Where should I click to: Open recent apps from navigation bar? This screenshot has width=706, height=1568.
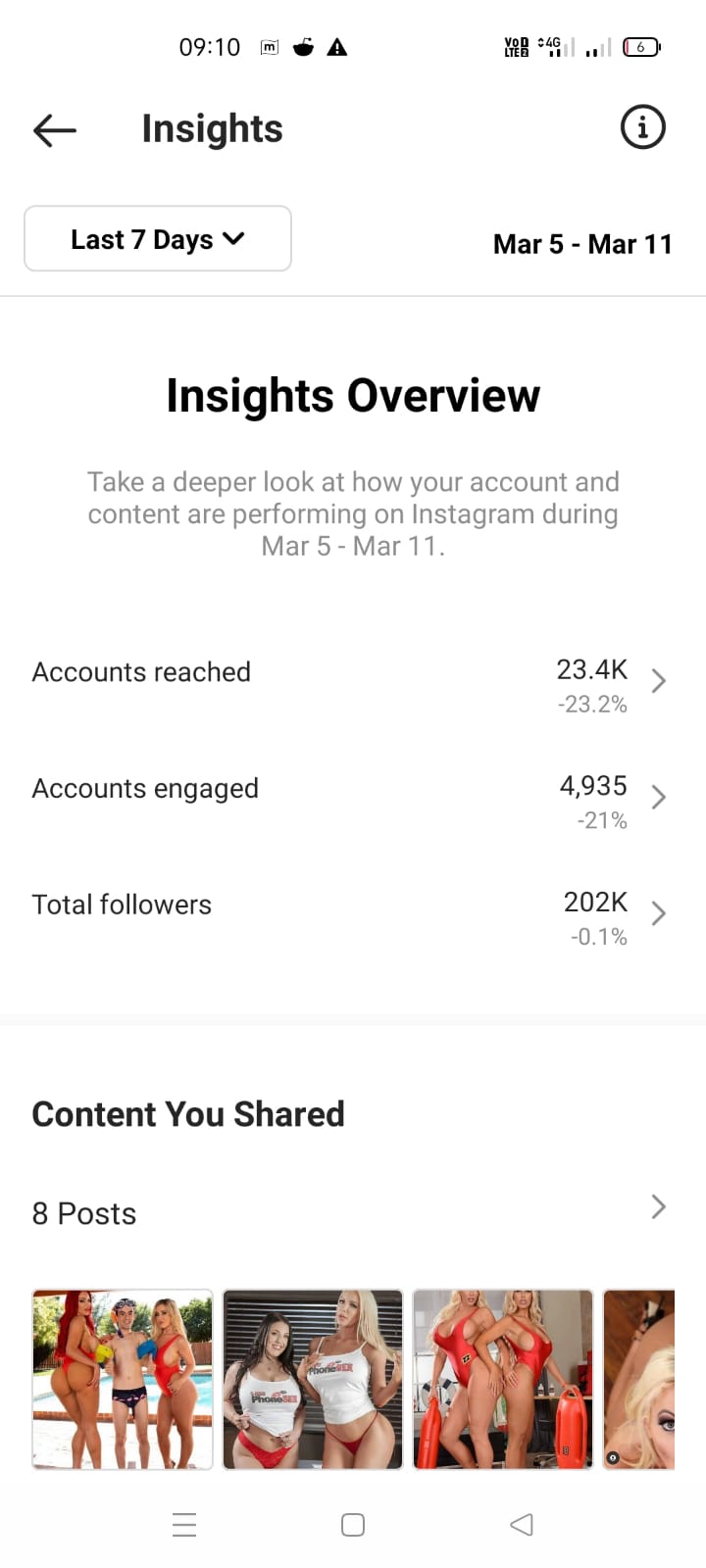[184, 1524]
